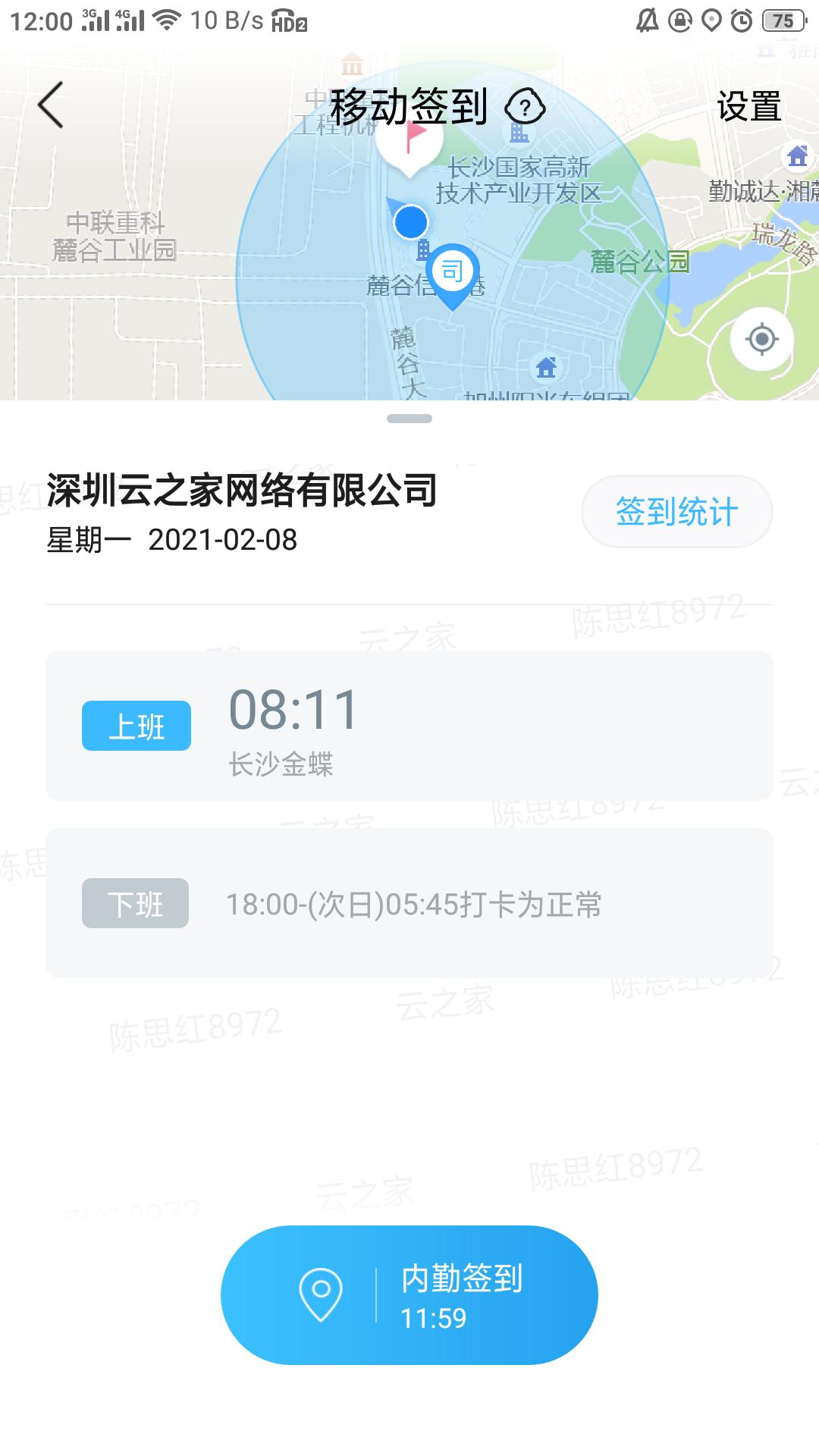Tap the battery level indicator showing 75
The image size is (819, 1456).
(783, 20)
